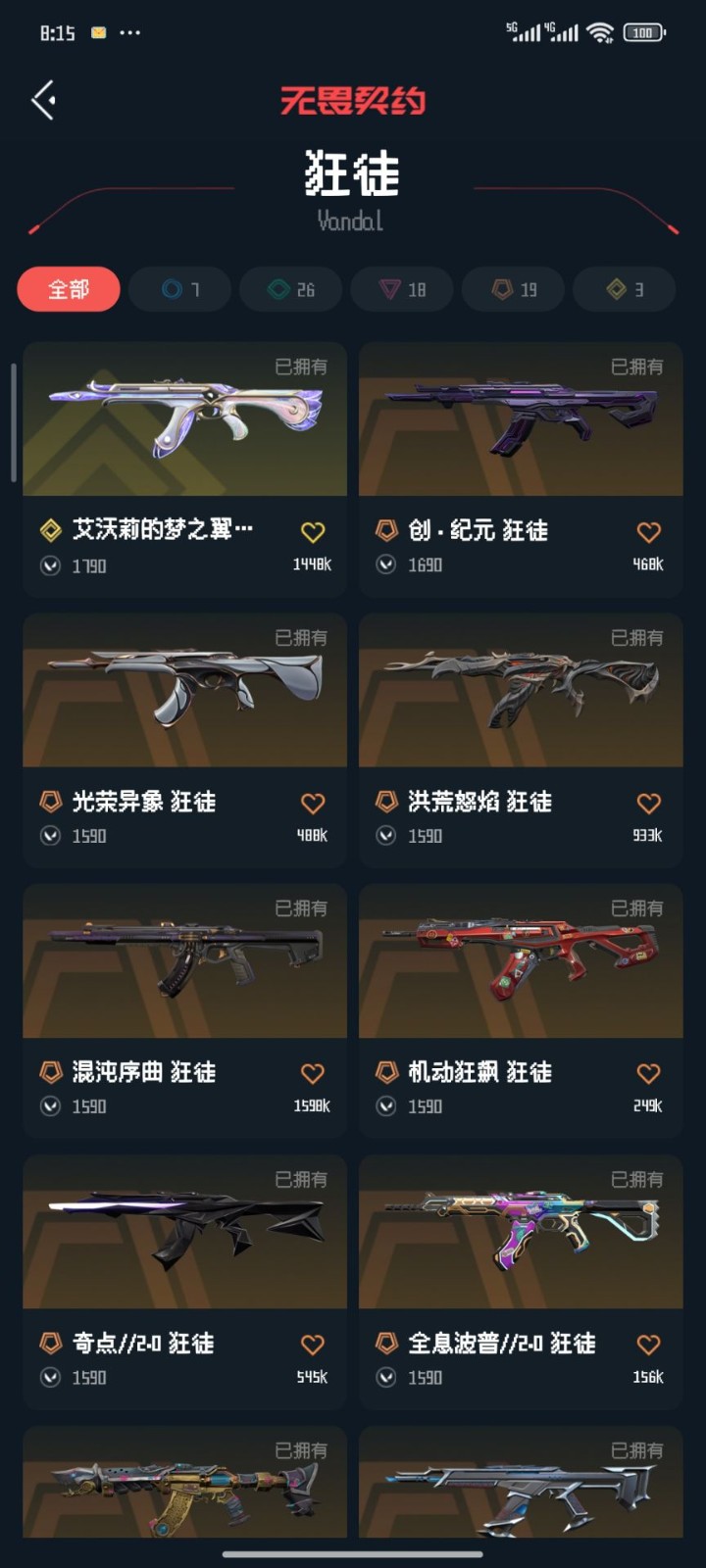Select the 全部 filter chip

pos(69,289)
